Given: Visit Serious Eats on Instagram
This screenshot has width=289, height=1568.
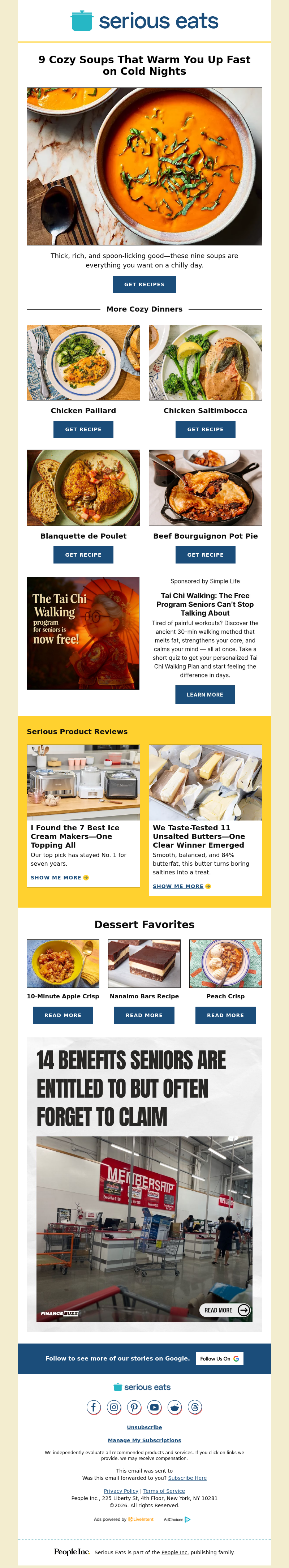Looking at the screenshot, I should (x=114, y=1407).
